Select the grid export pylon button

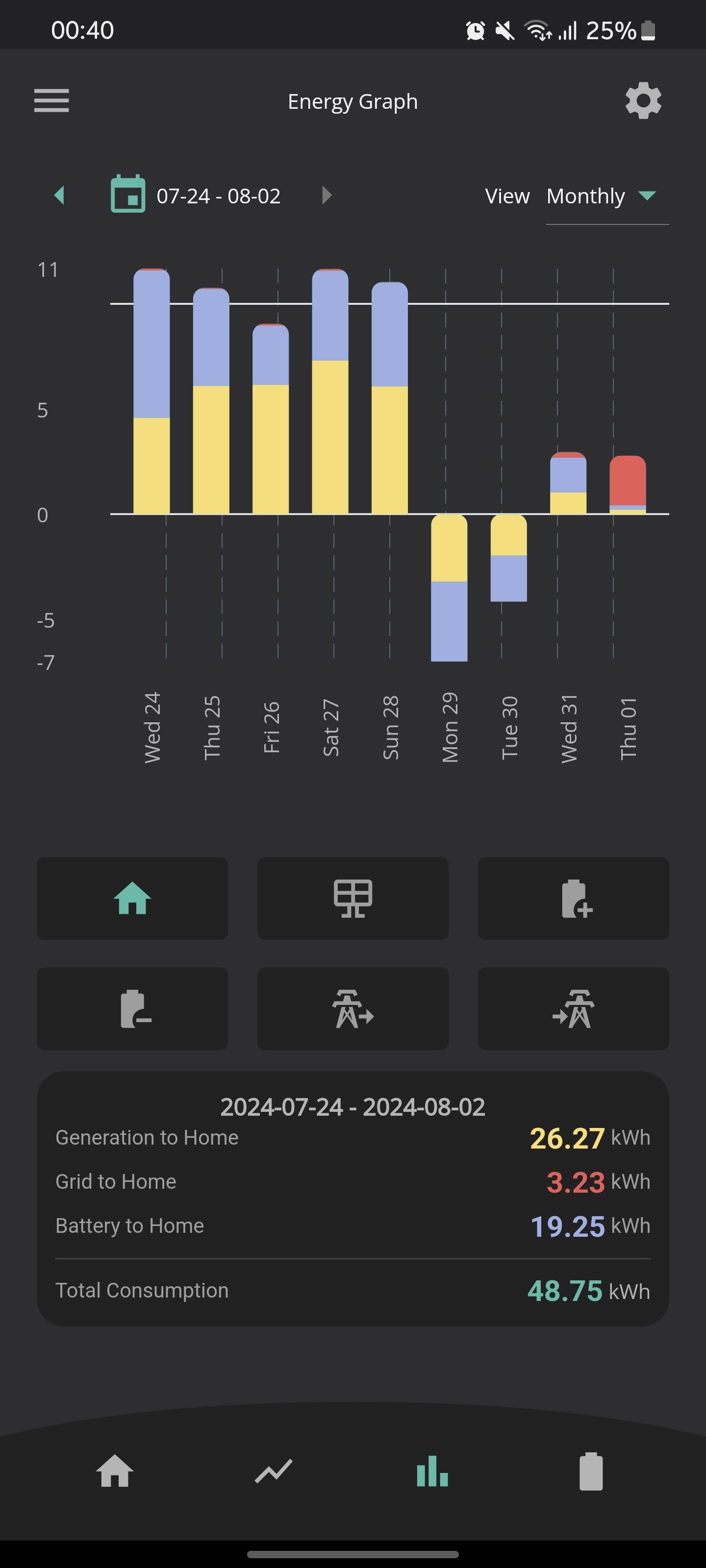pyautogui.click(x=353, y=1008)
